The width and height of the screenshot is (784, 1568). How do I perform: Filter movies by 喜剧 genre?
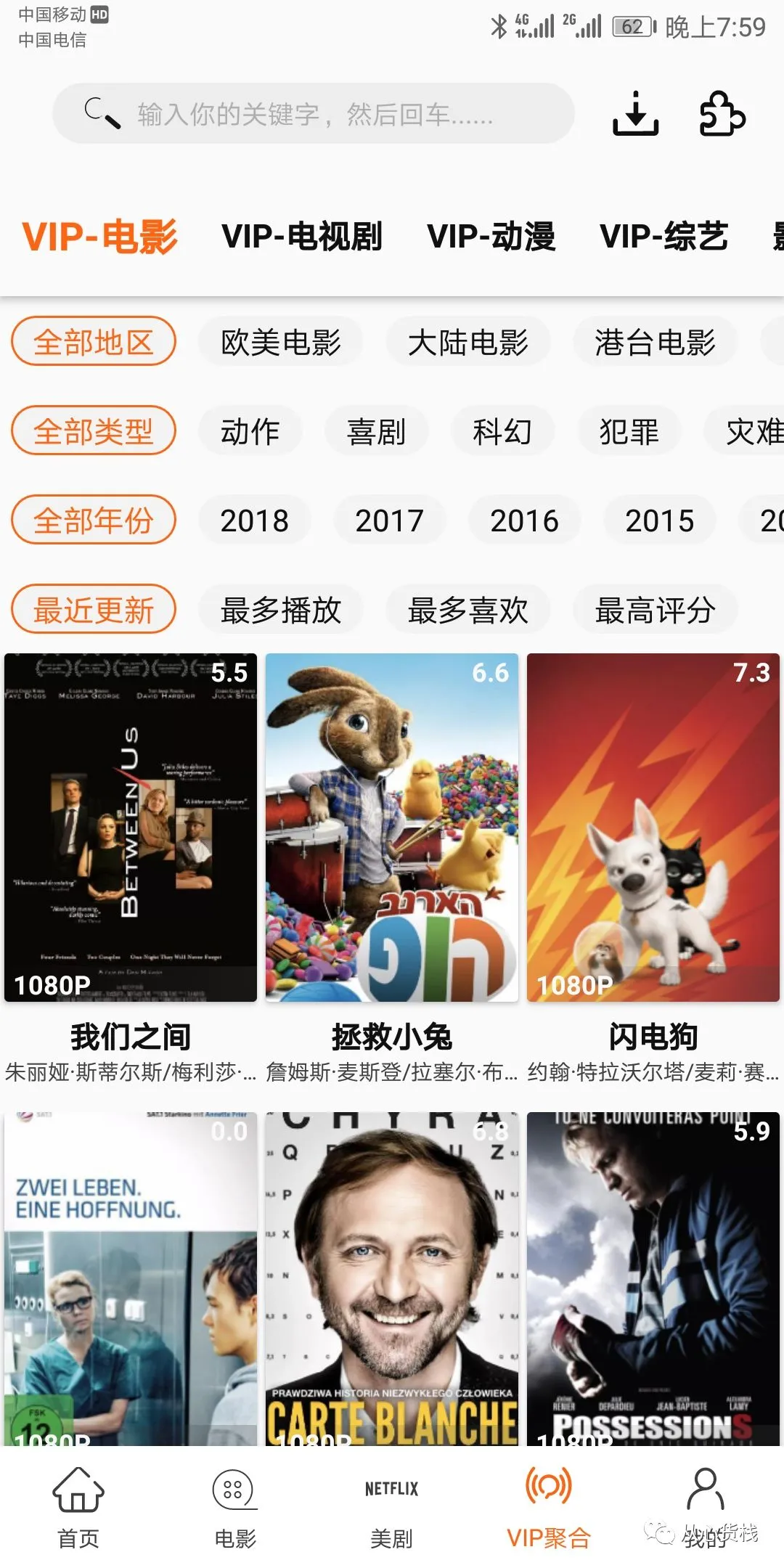pos(376,432)
